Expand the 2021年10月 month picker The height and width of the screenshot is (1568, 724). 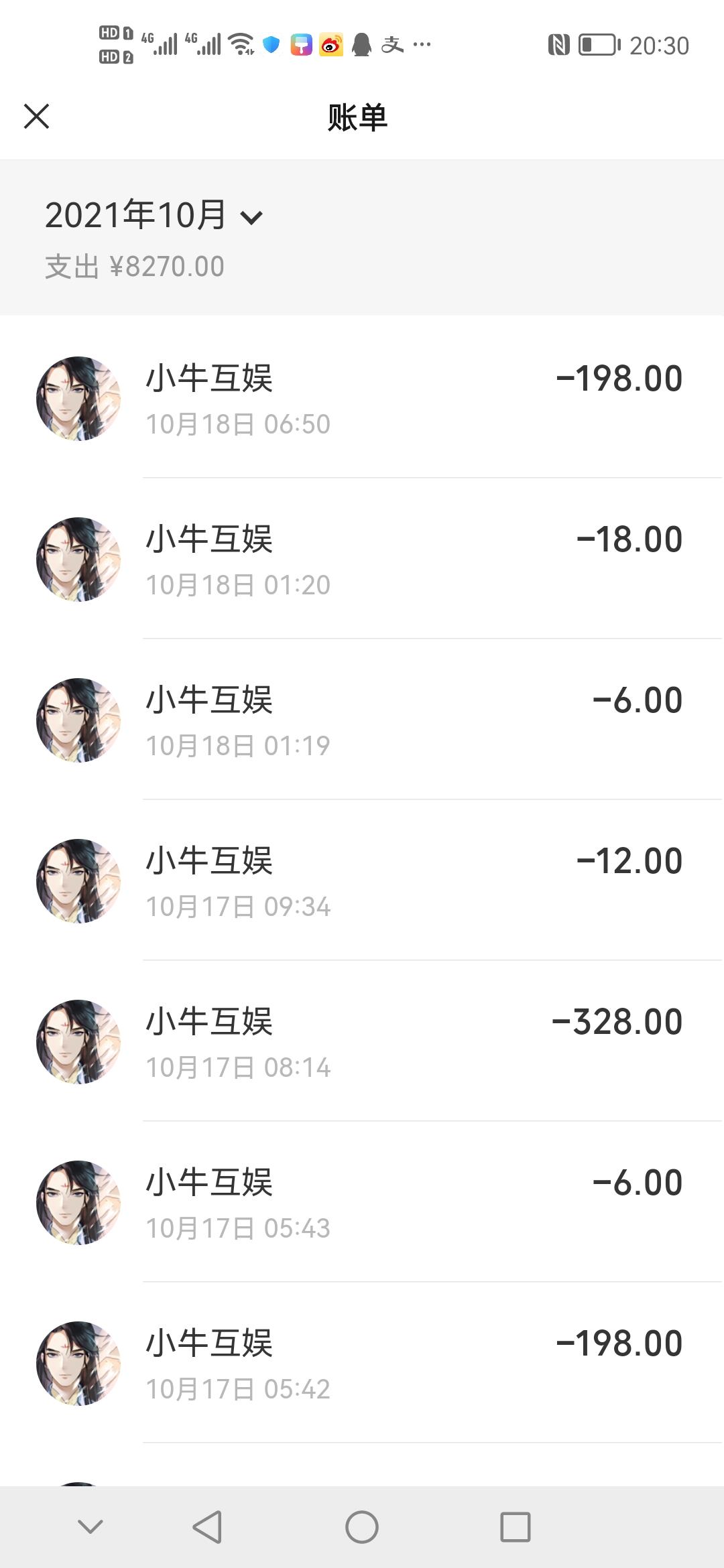(x=154, y=216)
